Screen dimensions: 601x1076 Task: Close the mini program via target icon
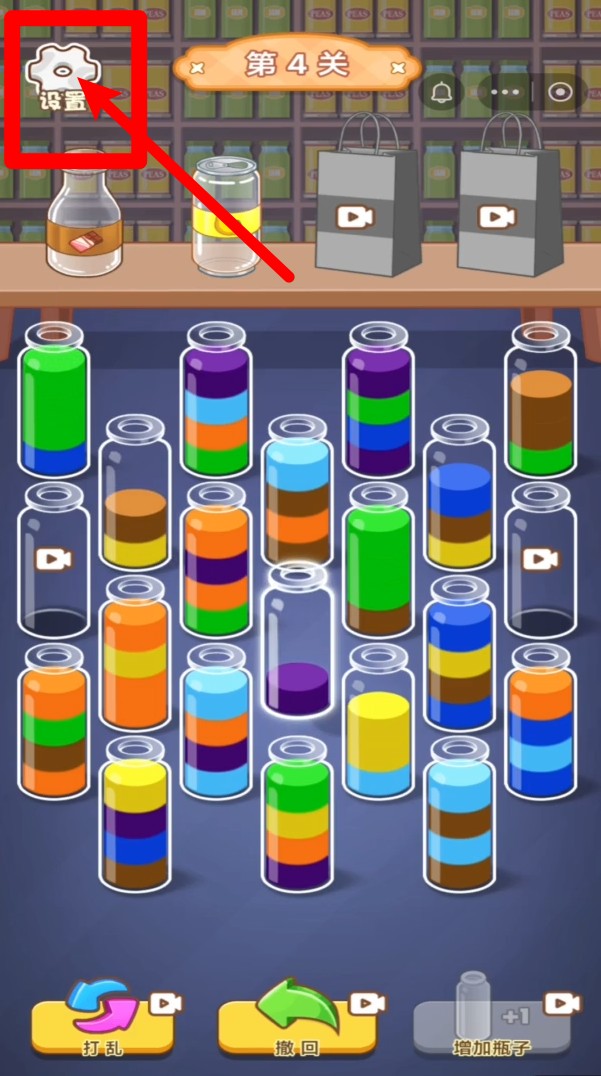tap(562, 92)
